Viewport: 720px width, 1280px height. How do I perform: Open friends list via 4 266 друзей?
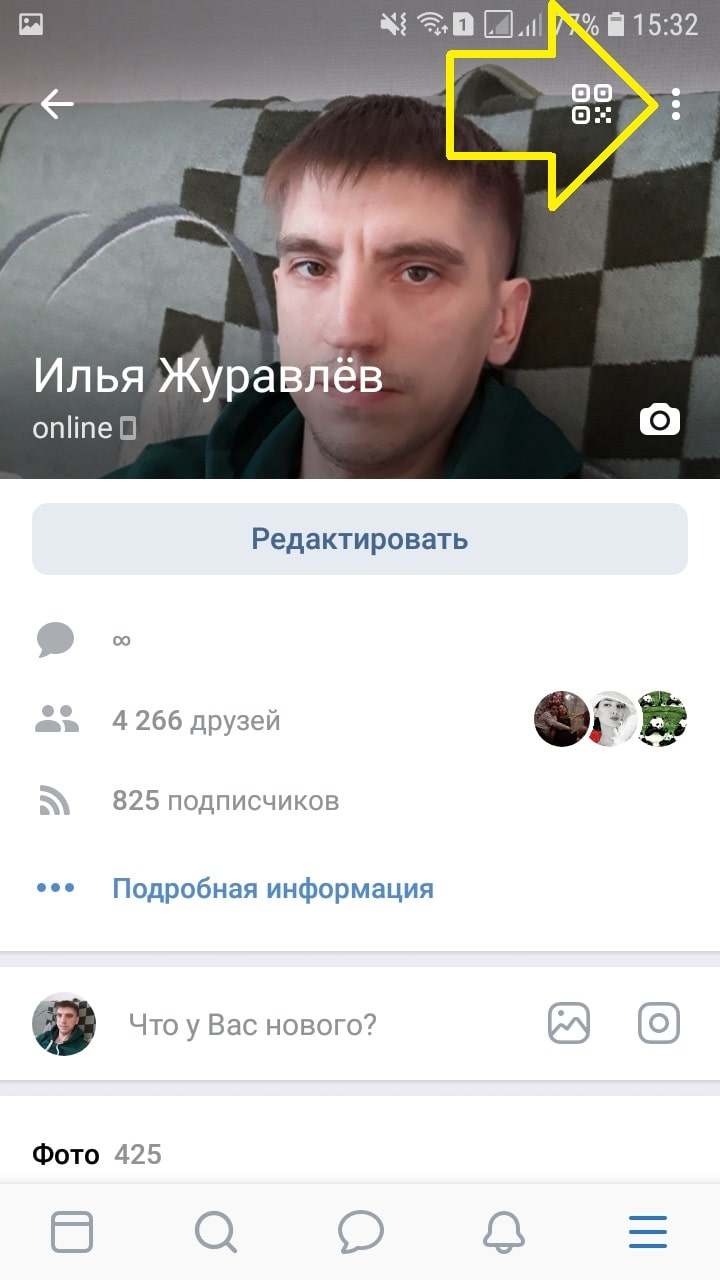click(196, 720)
